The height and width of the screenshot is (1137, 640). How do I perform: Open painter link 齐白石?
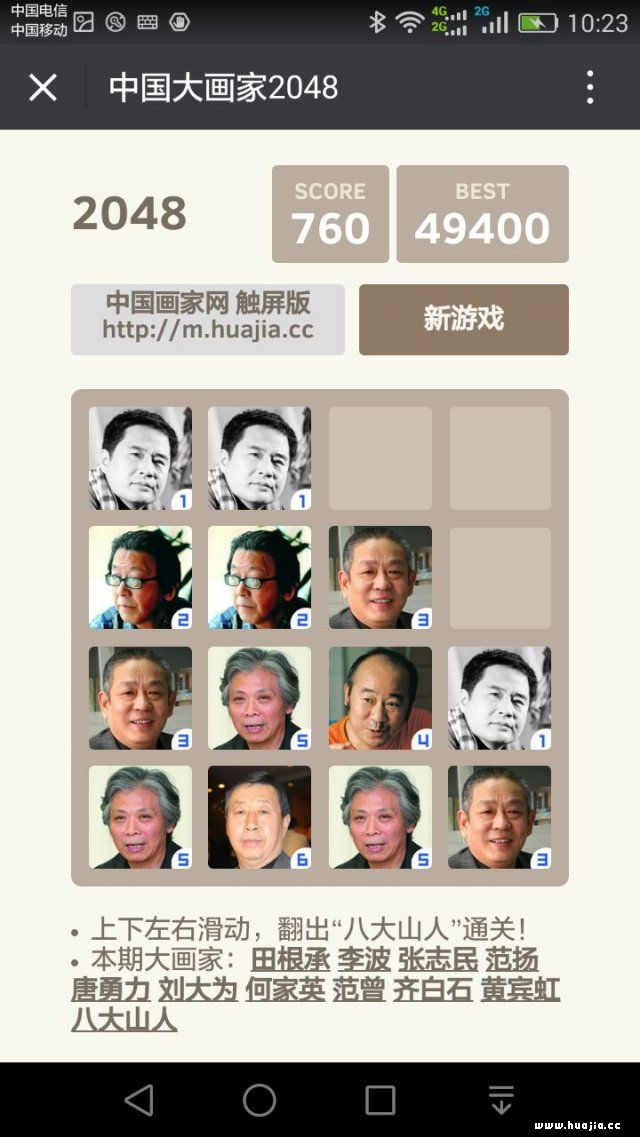coord(433,990)
